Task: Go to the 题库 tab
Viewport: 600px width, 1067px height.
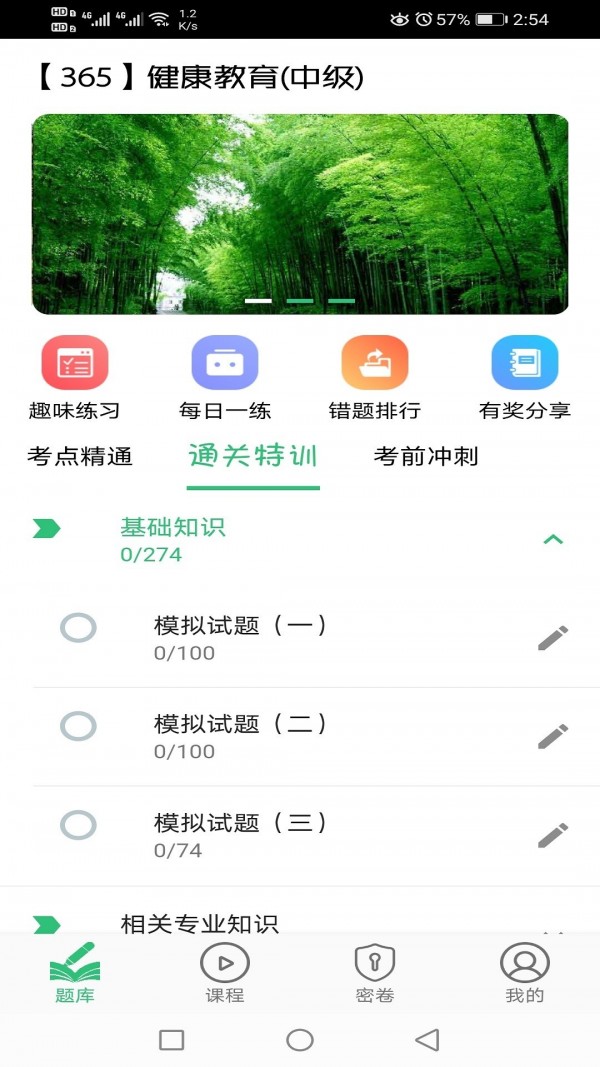Action: point(75,972)
